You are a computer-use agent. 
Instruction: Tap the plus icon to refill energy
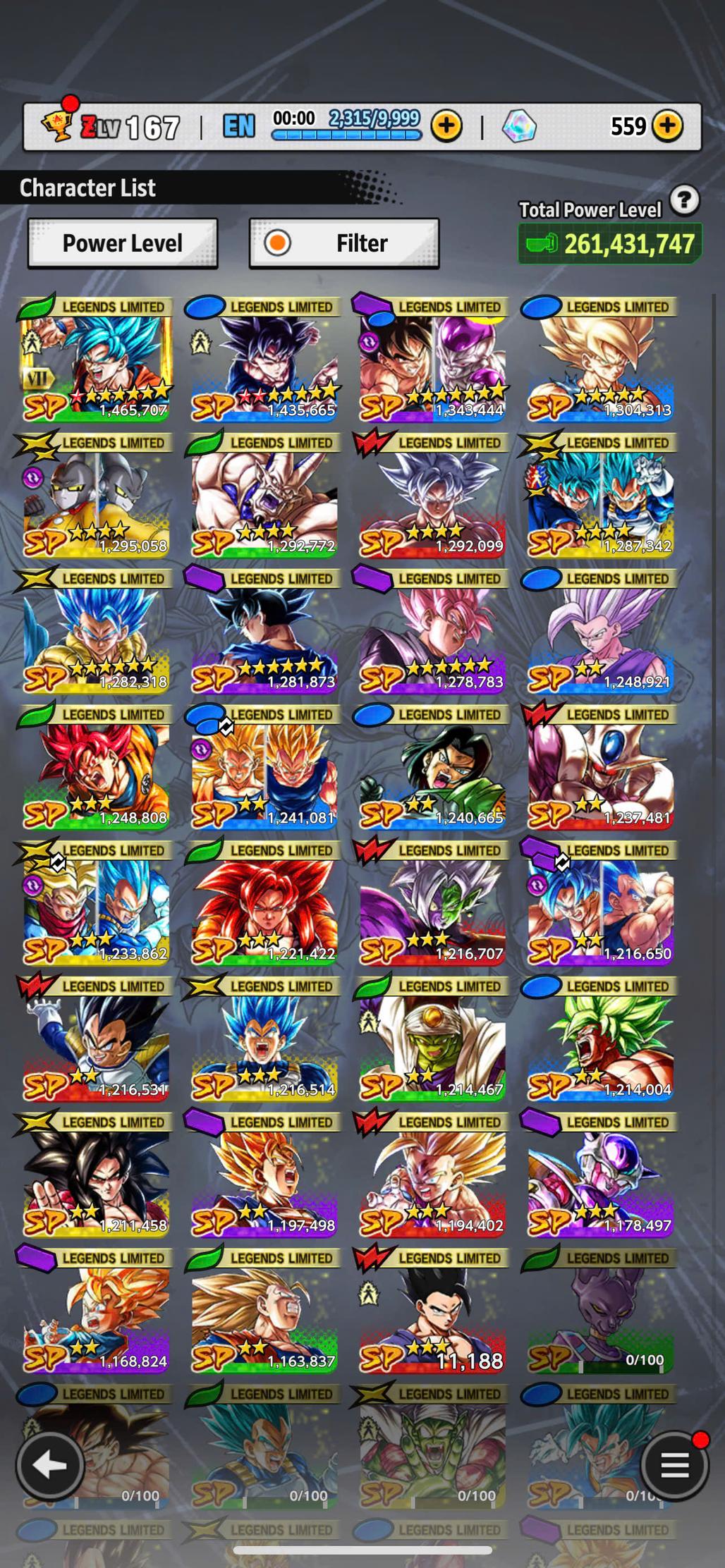coord(446,126)
